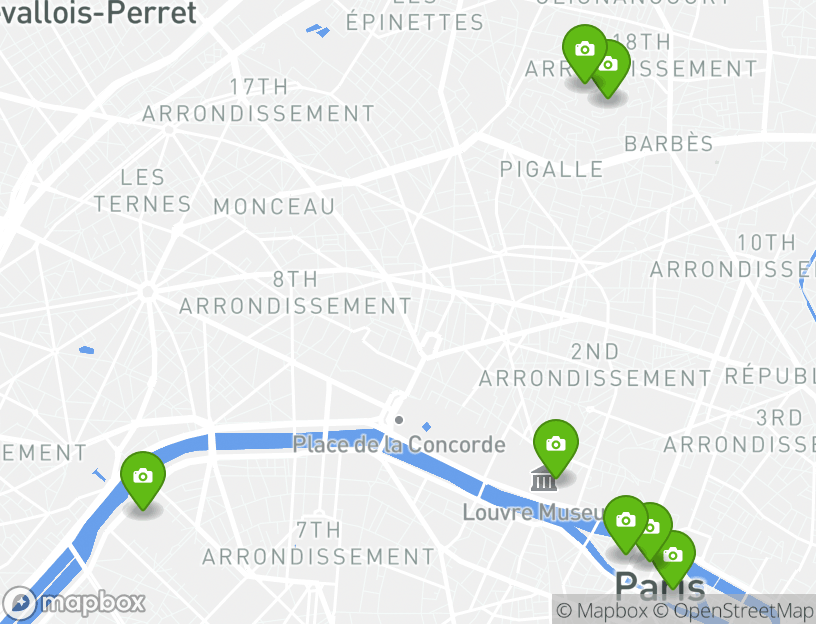Tap the camera pin over the Paris label
This screenshot has height=624, width=816.
[673, 555]
